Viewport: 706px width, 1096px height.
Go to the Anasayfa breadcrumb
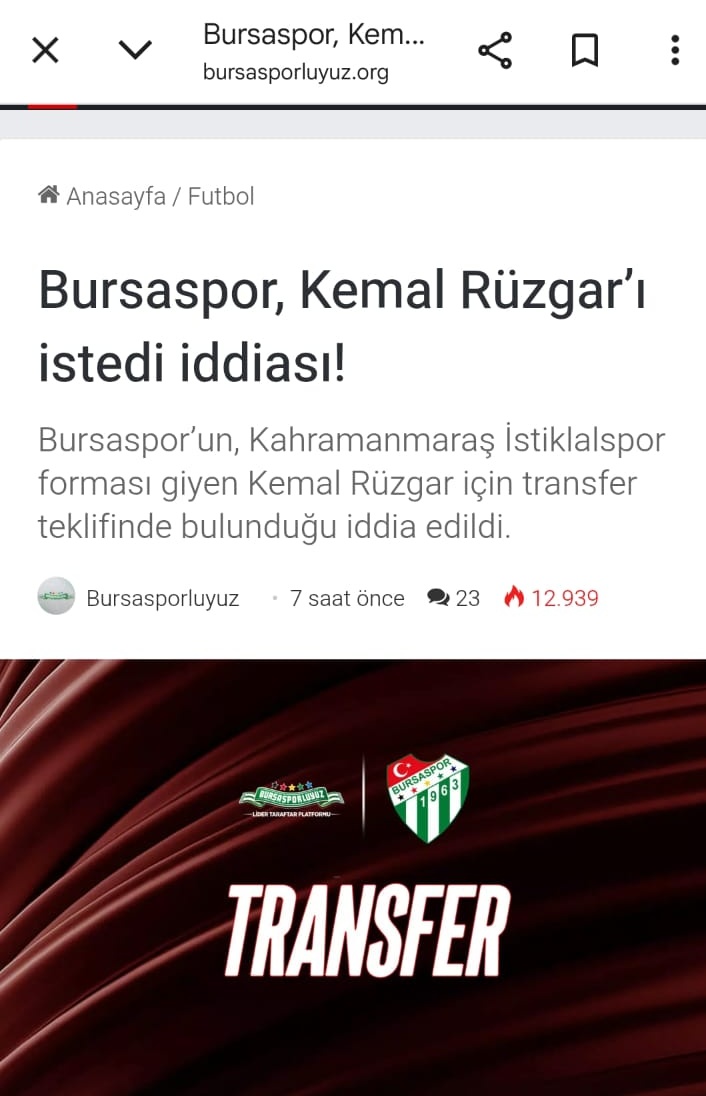pyautogui.click(x=114, y=196)
